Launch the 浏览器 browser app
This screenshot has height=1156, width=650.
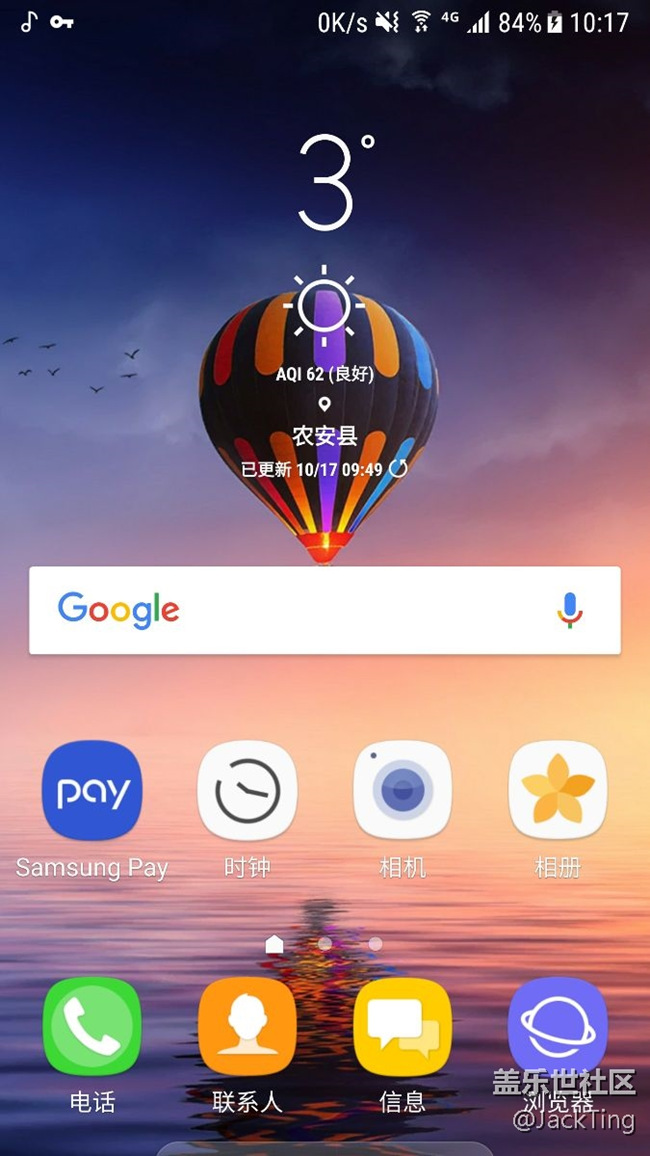coord(558,1027)
